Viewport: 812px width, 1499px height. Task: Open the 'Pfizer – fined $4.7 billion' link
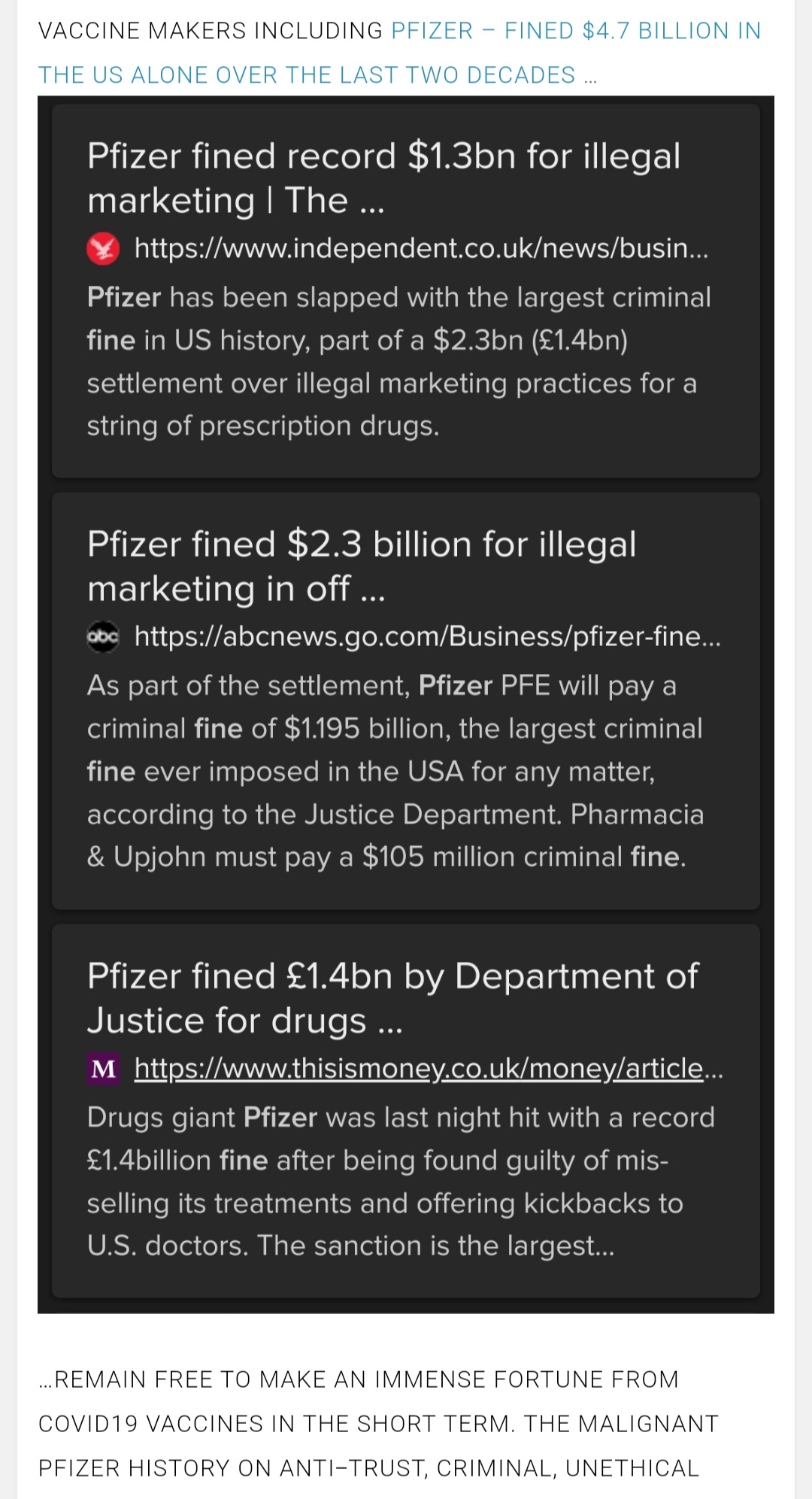pyautogui.click(x=575, y=31)
